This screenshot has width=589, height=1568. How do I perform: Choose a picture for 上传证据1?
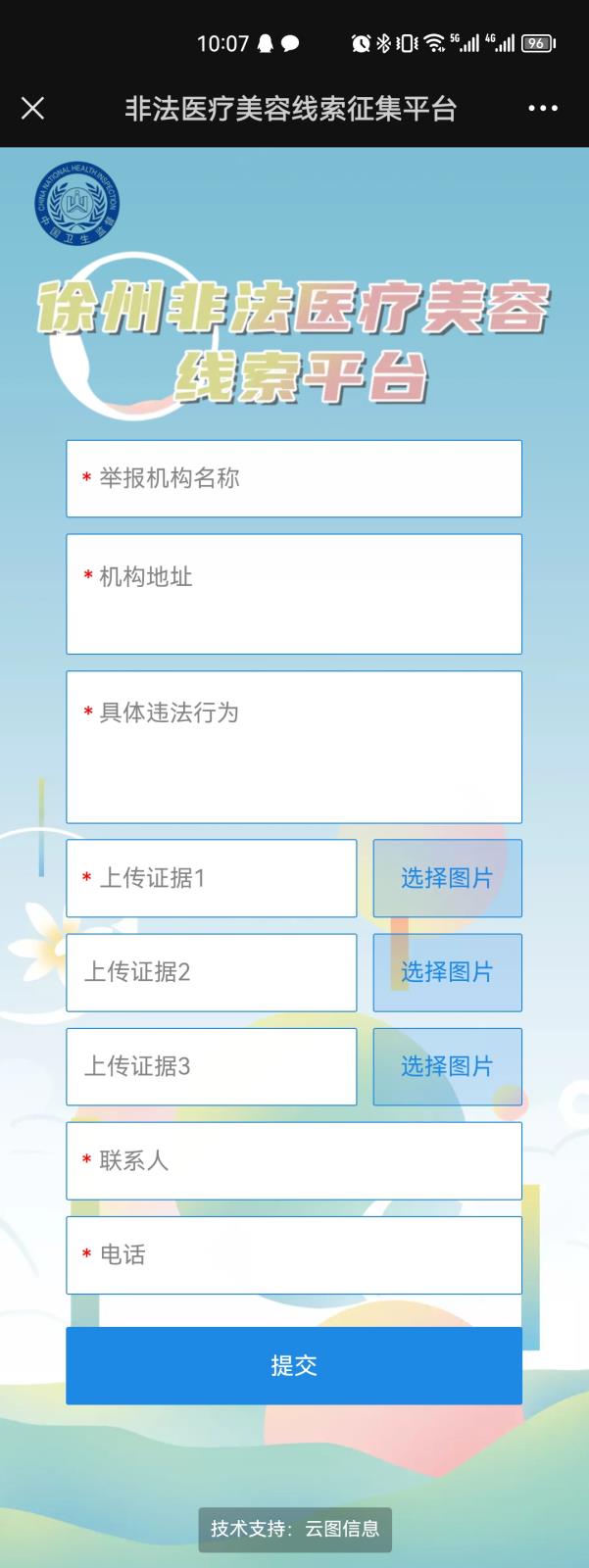pos(447,878)
